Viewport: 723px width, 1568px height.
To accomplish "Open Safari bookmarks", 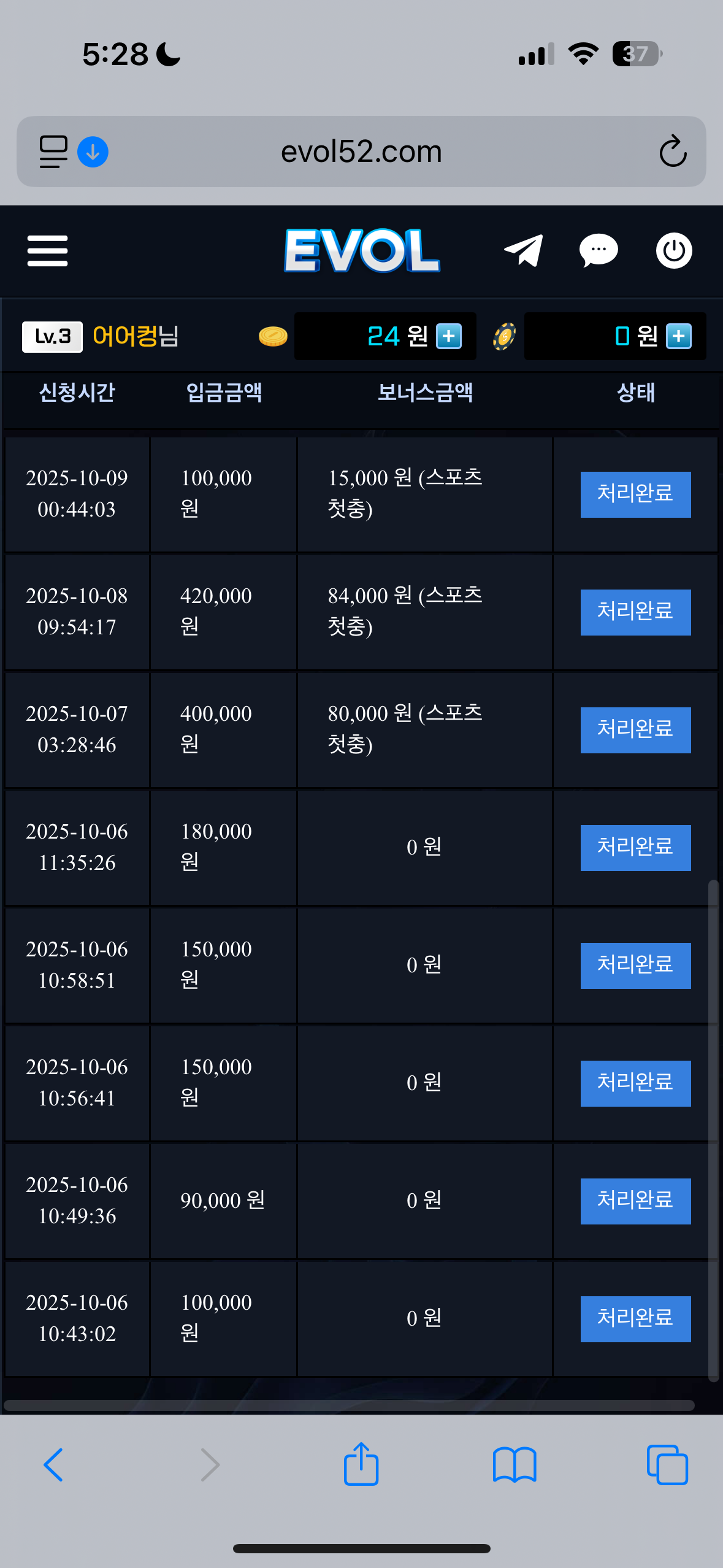I will (515, 1465).
